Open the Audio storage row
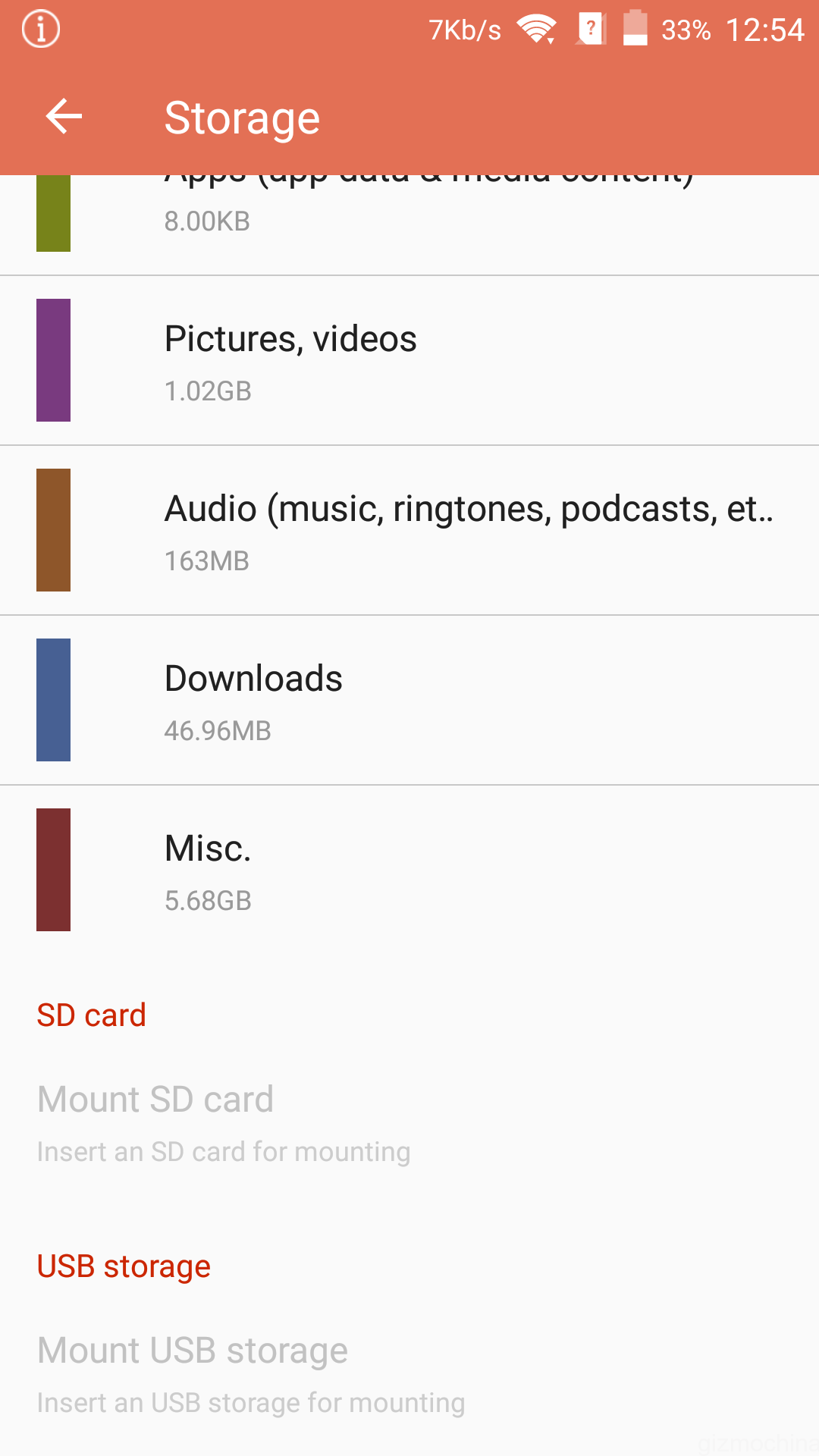 409,530
